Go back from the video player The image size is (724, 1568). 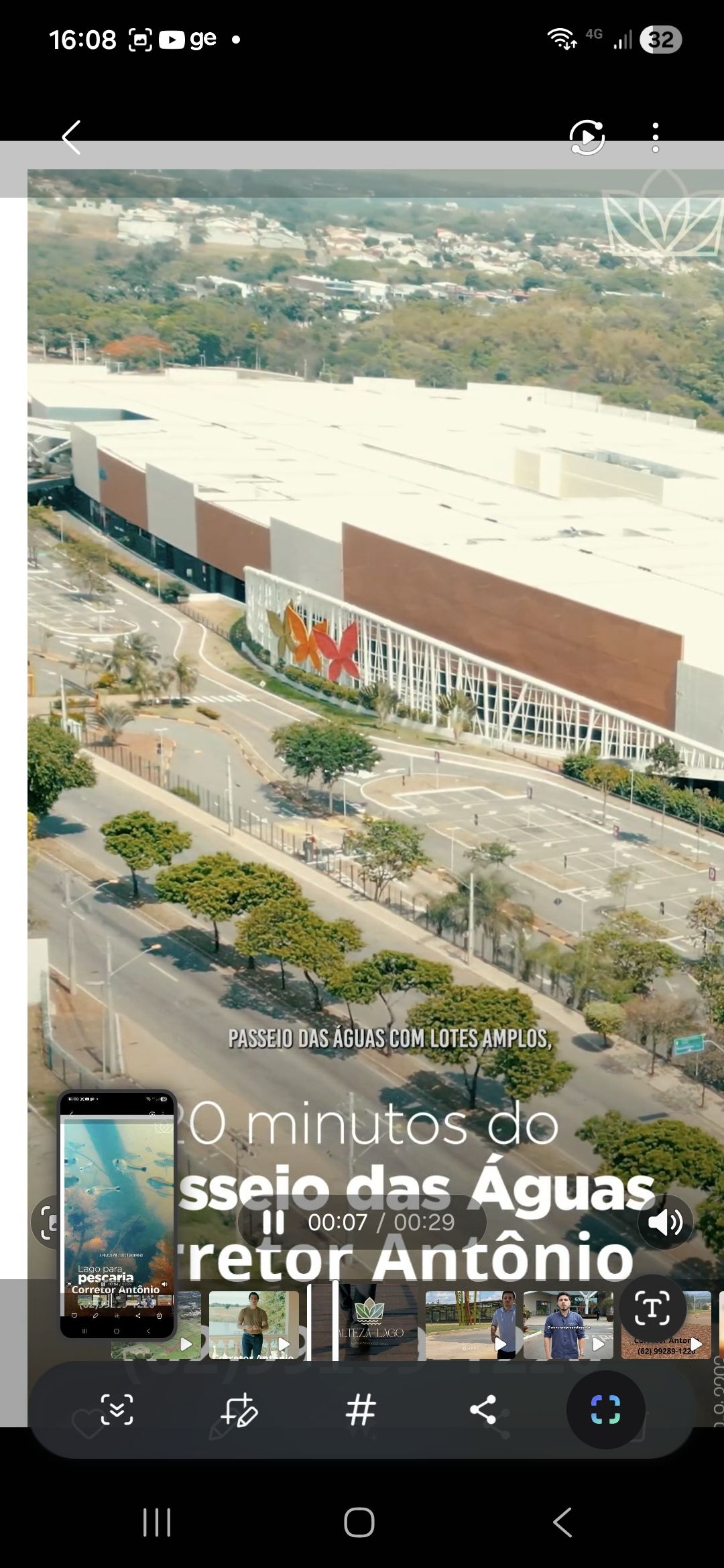coord(71,137)
